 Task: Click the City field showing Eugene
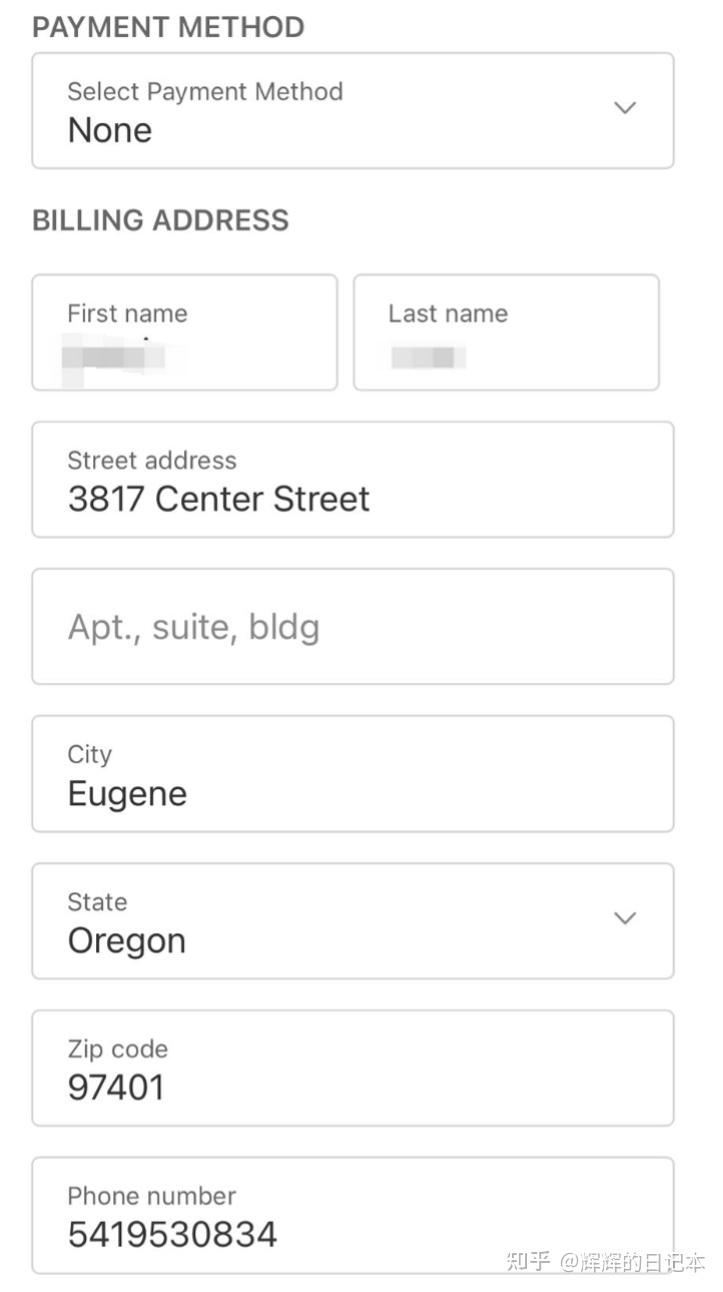[352, 773]
